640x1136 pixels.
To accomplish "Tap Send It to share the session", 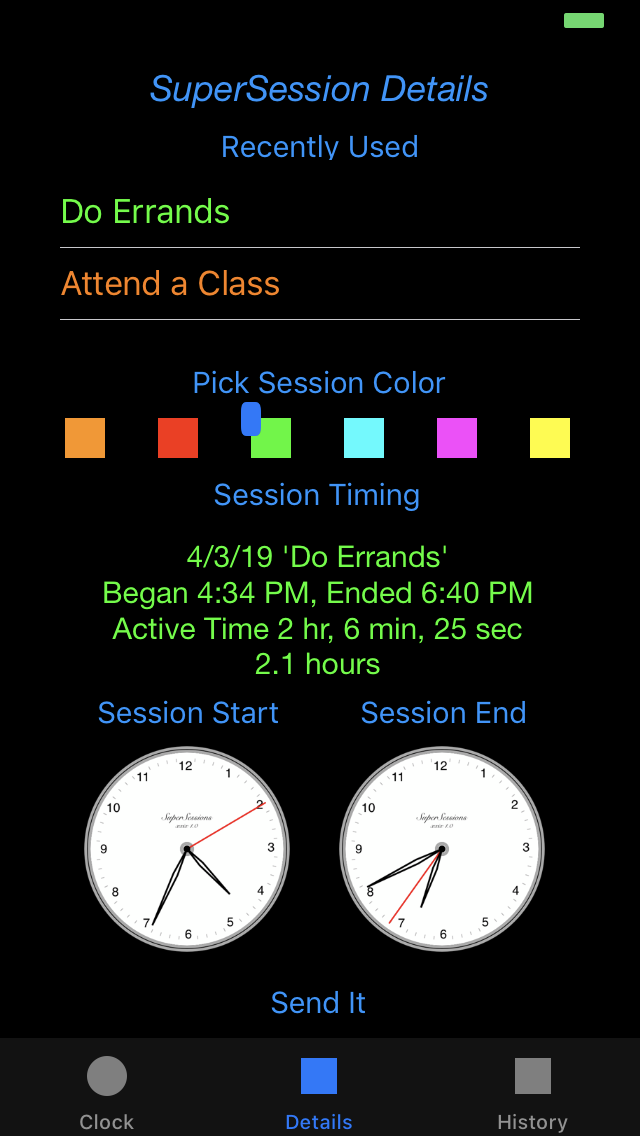I will [318, 1003].
